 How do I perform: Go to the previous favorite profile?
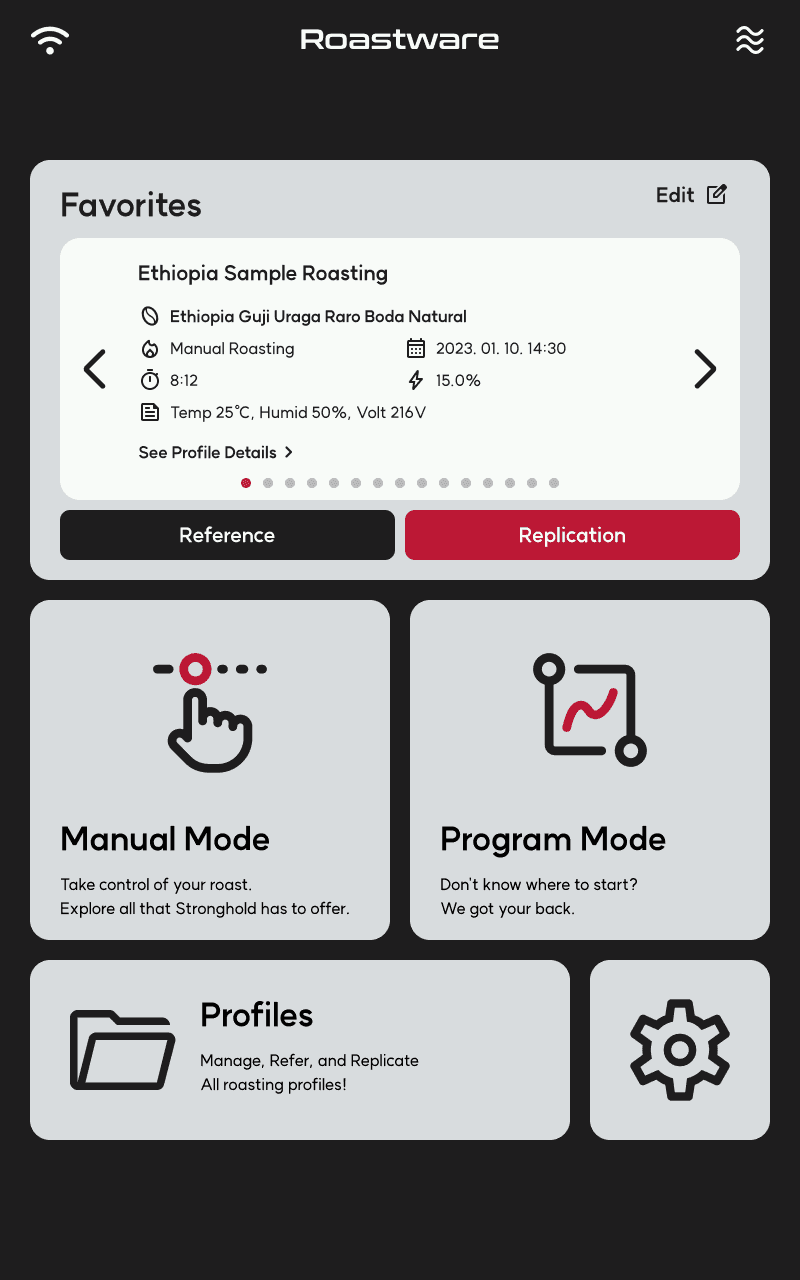tap(95, 369)
